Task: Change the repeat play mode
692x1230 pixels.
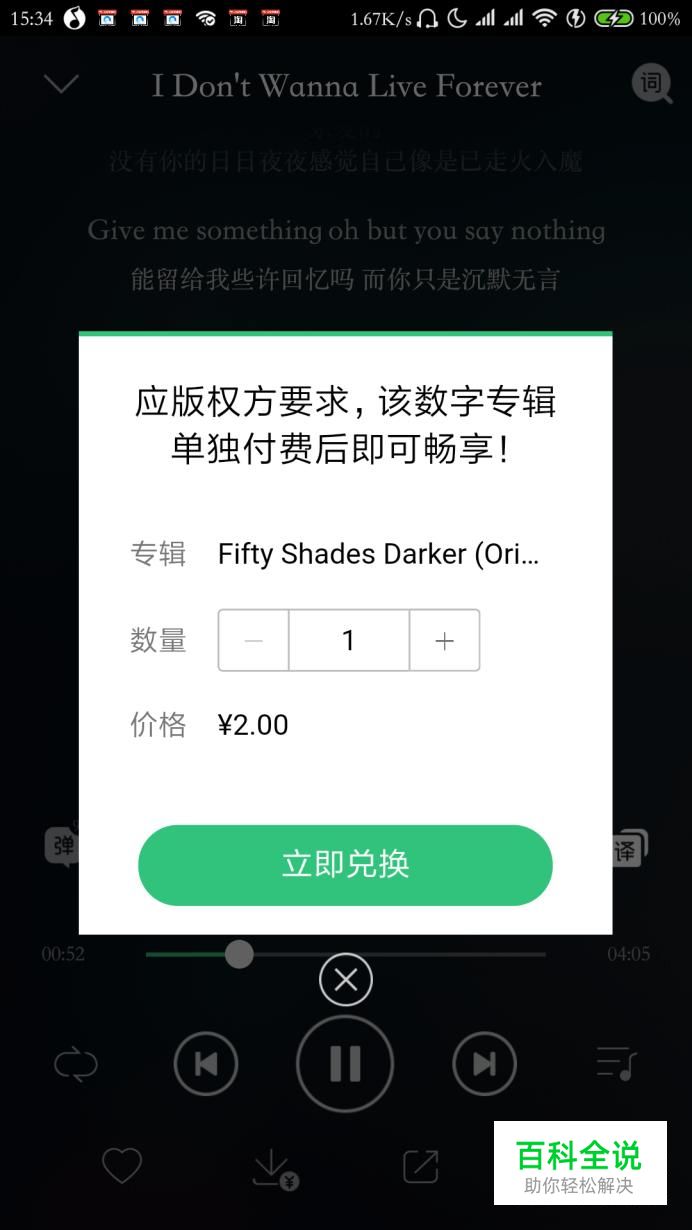Action: [76, 1064]
